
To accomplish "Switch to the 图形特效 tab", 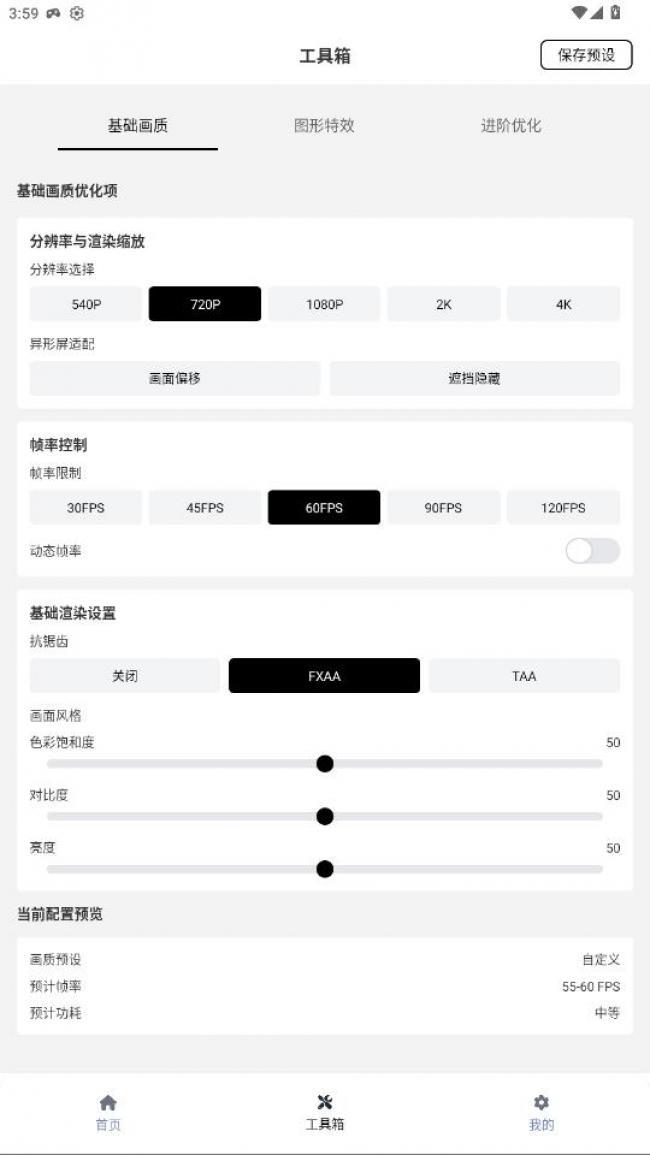I will (324, 125).
